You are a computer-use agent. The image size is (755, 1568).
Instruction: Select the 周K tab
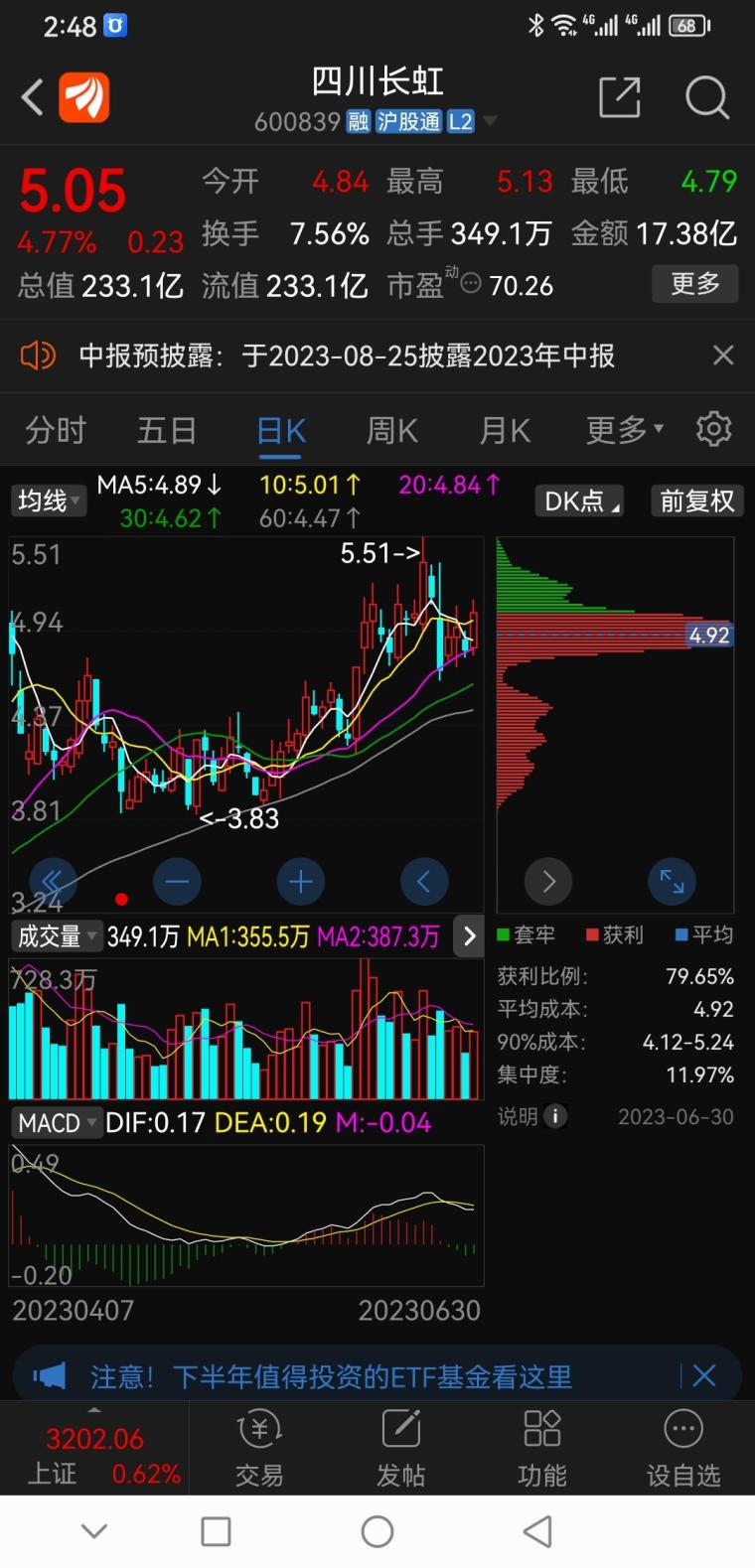click(392, 431)
